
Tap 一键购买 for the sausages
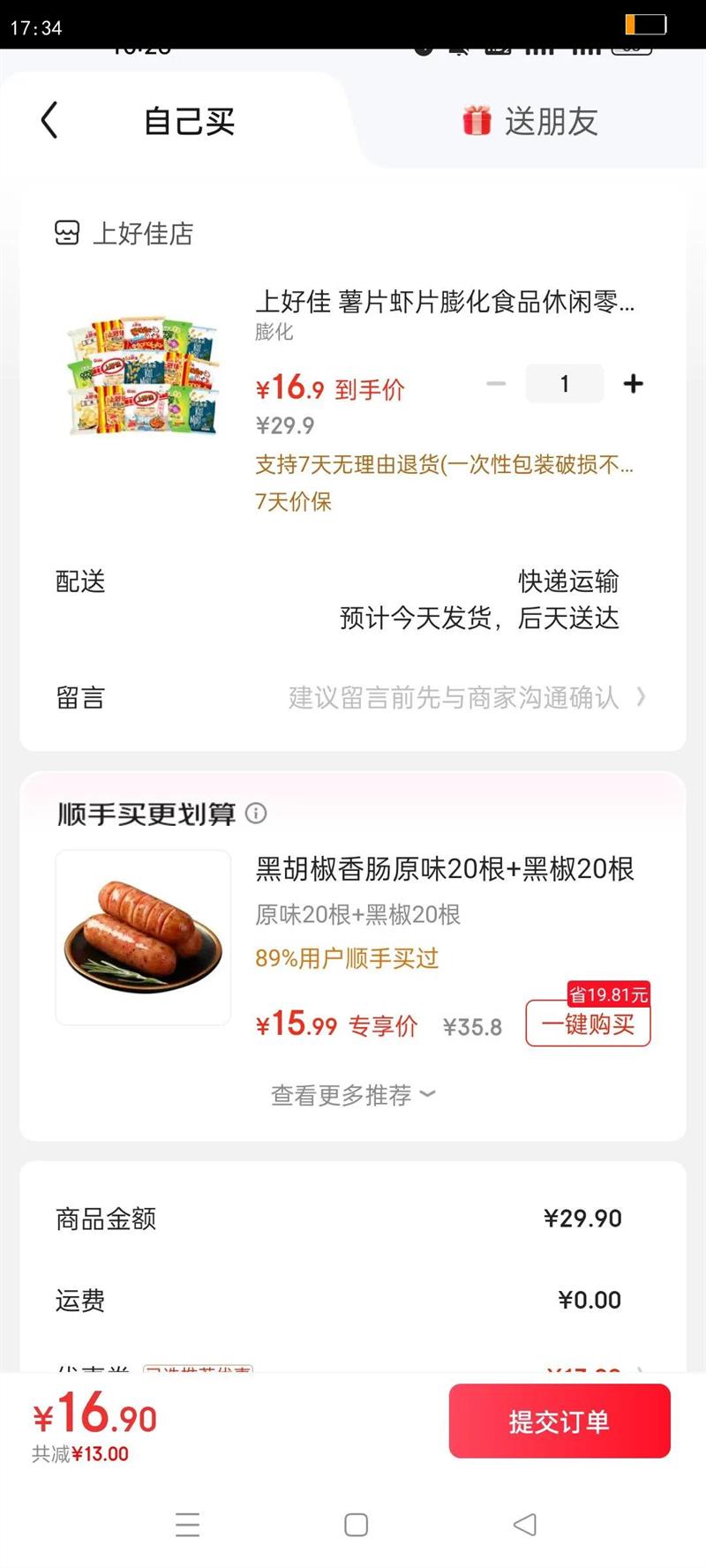pos(588,1024)
